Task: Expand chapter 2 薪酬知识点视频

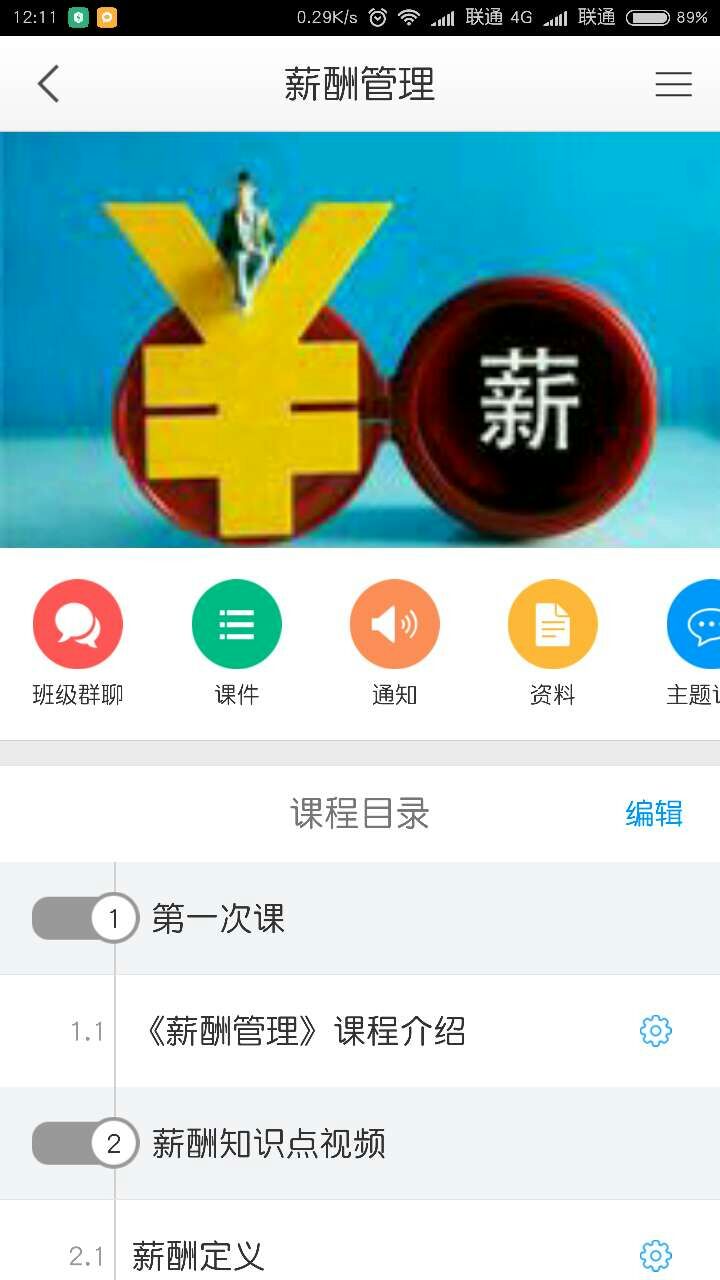Action: [268, 1144]
